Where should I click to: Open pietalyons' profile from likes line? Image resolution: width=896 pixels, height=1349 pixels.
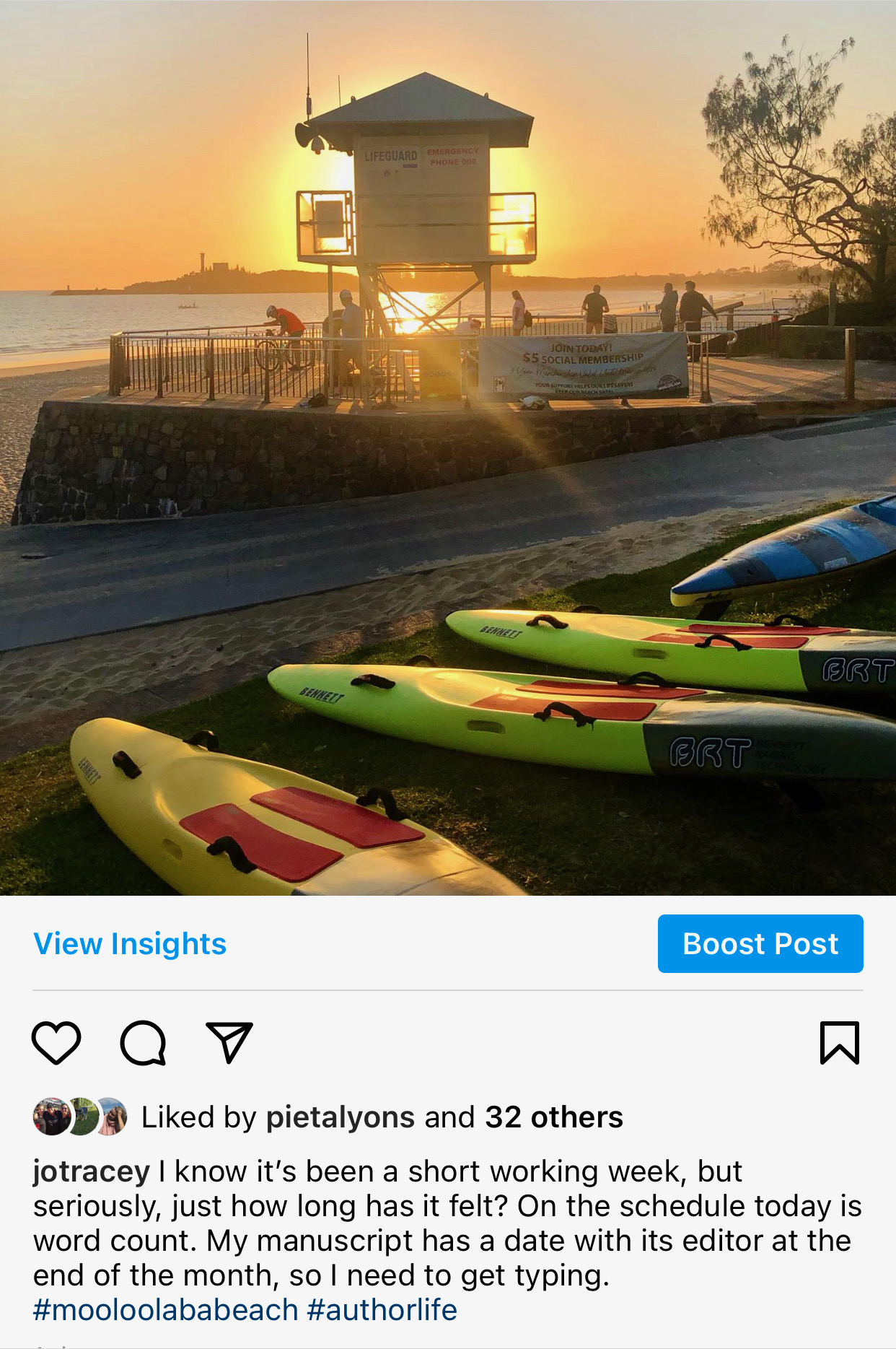tap(340, 1117)
